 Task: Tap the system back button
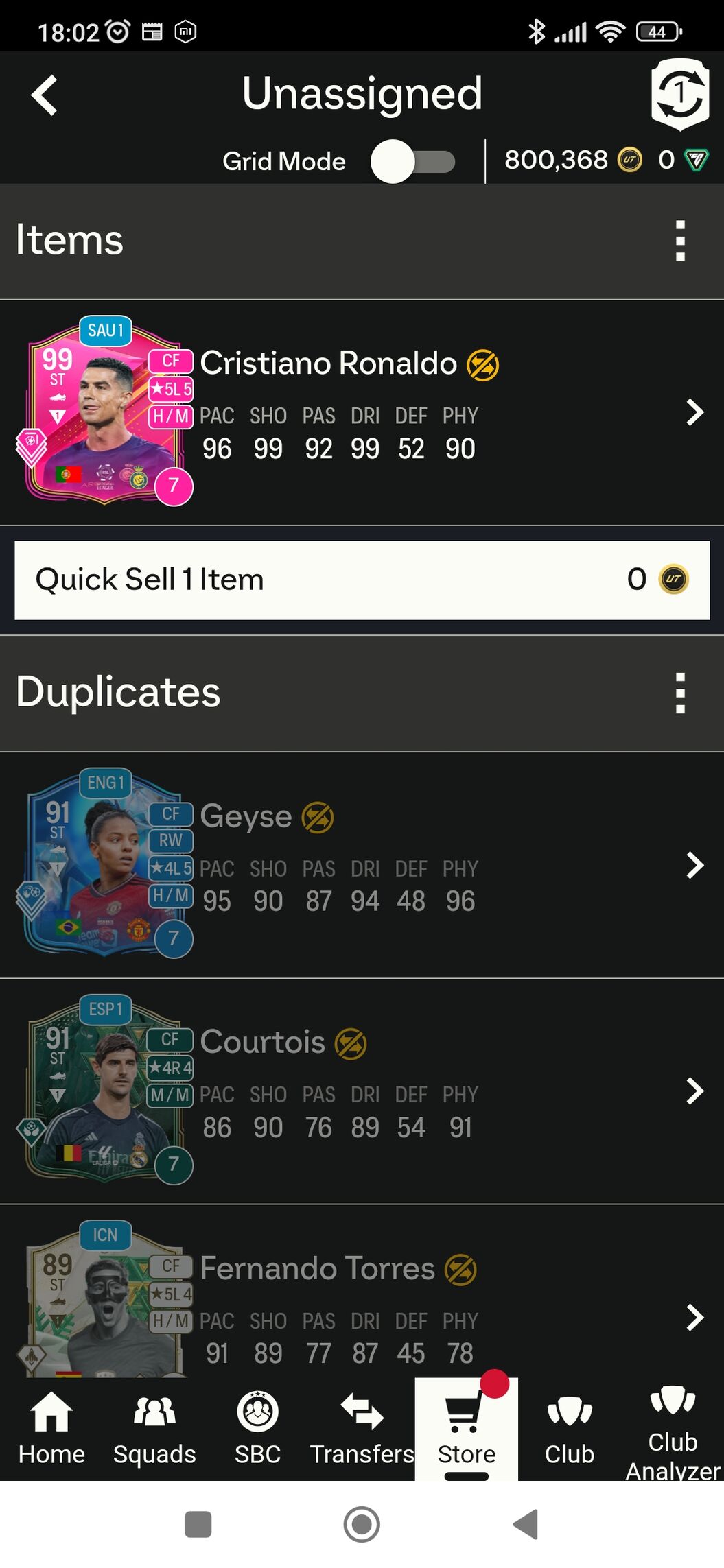[526, 1525]
